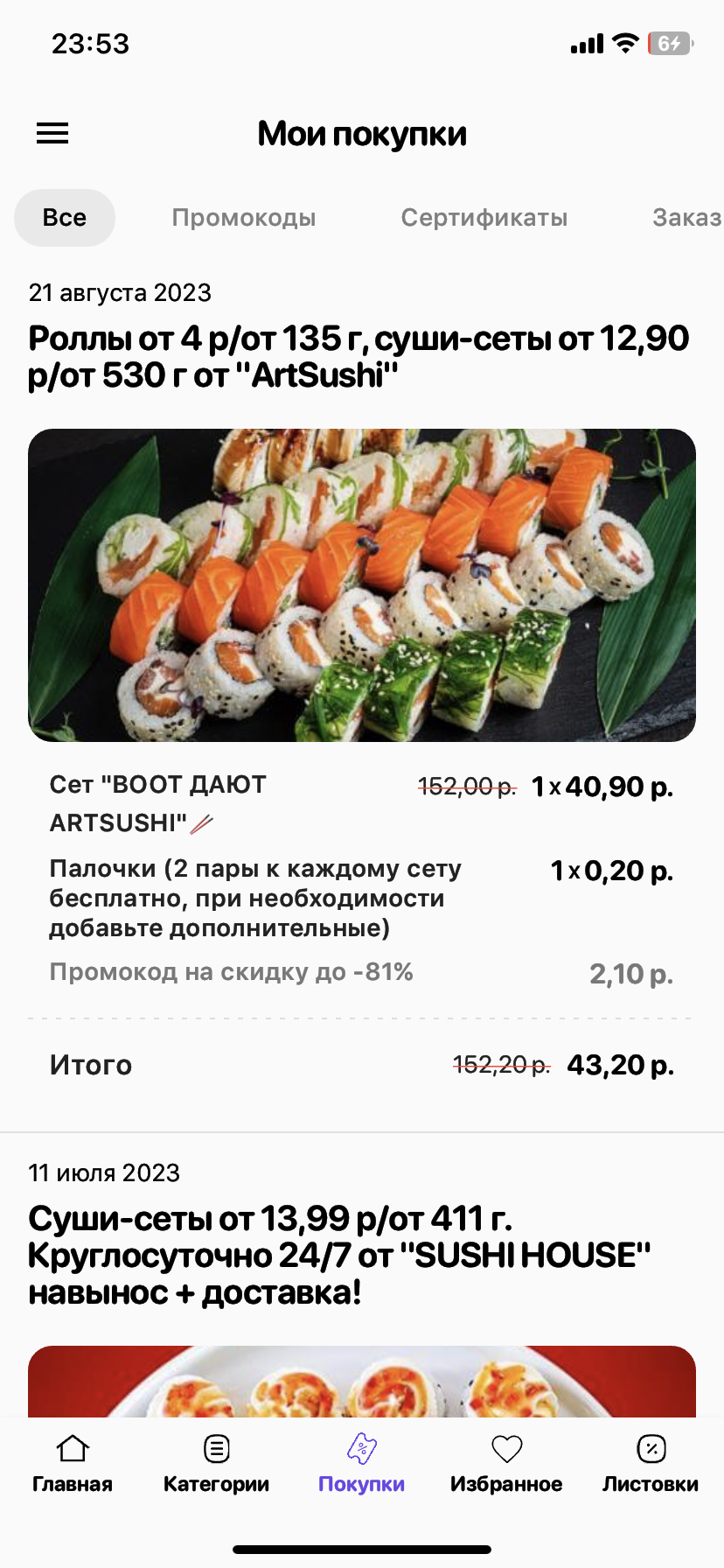Switch to the Сертификаты tab
The width and height of the screenshot is (724, 1568).
tap(484, 218)
